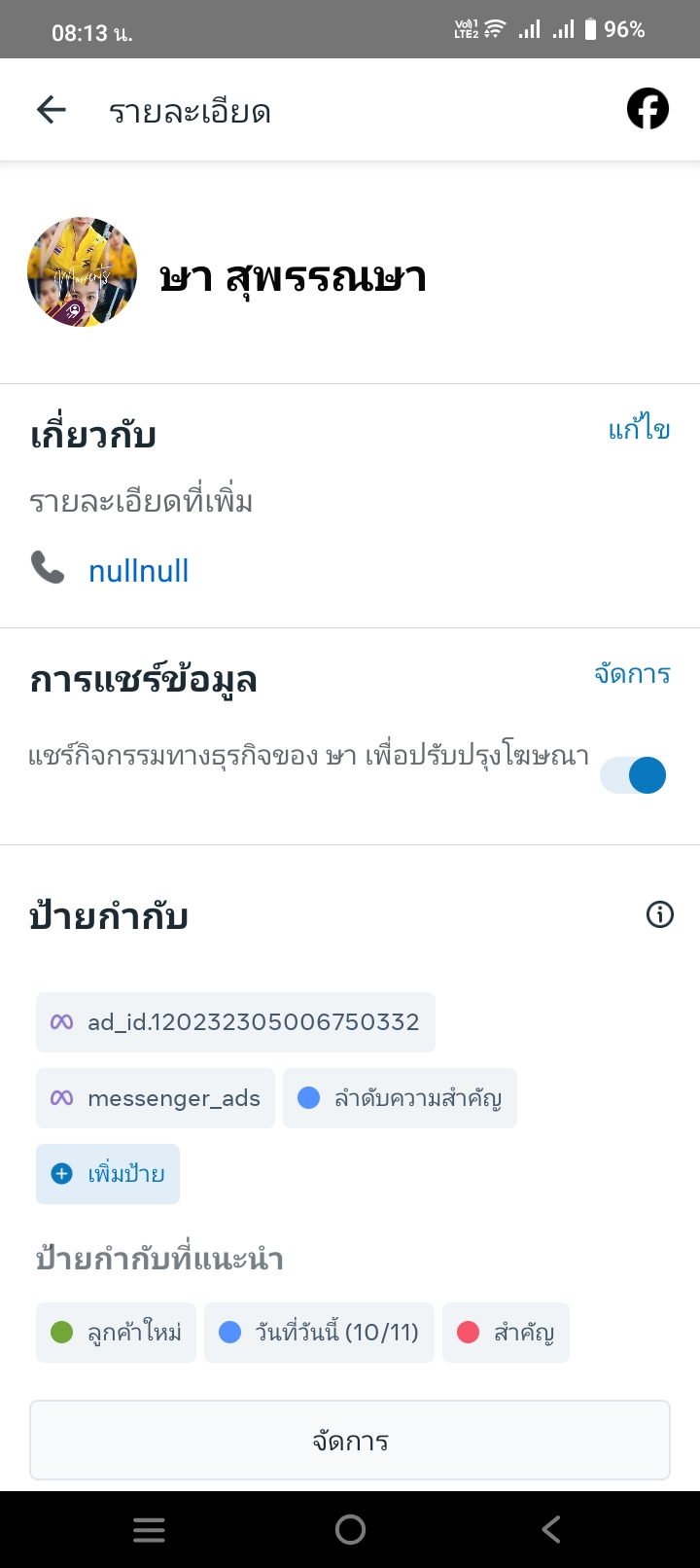
Task: Tap the wide จัดการ button below labels
Action: [350, 1441]
